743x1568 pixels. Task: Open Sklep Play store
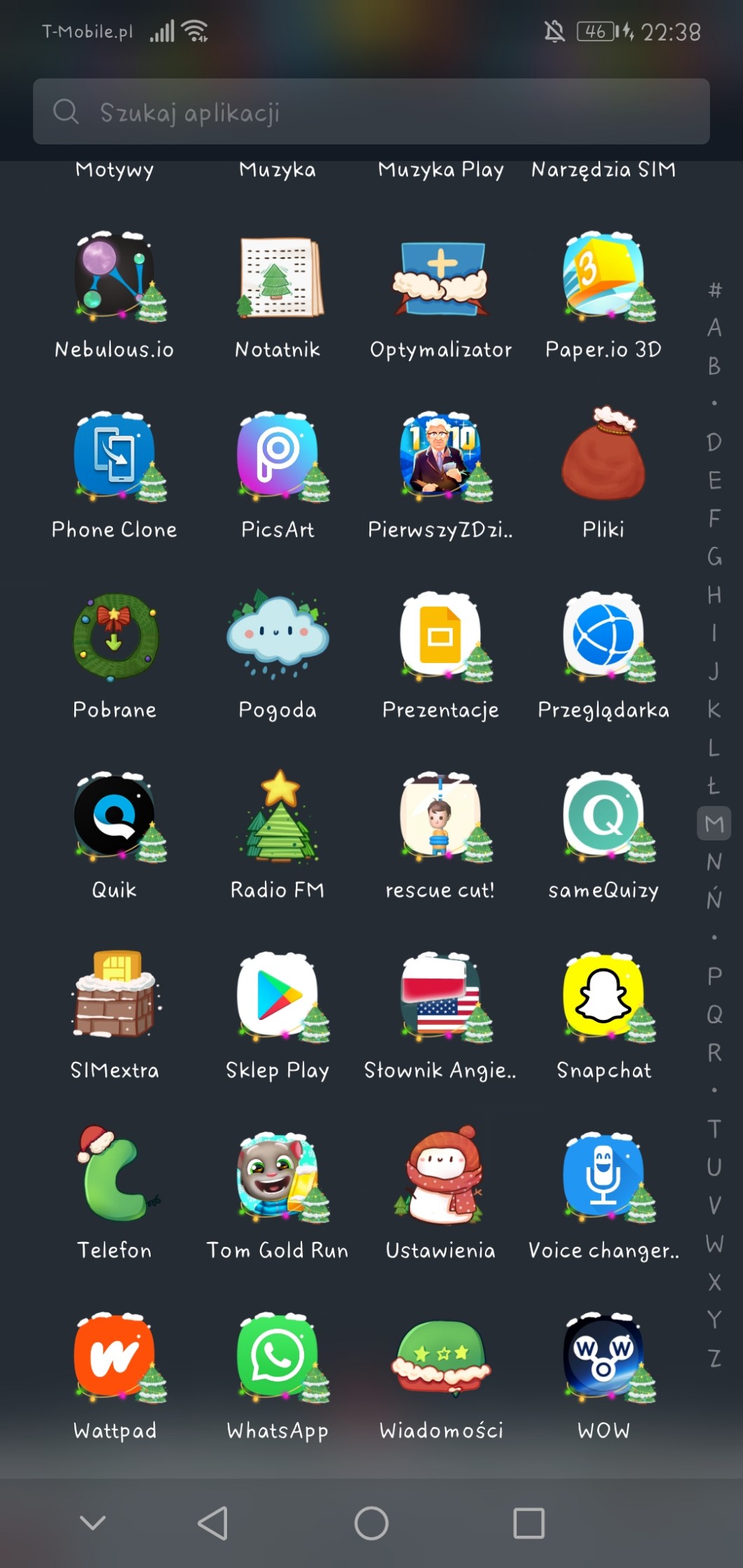[278, 997]
